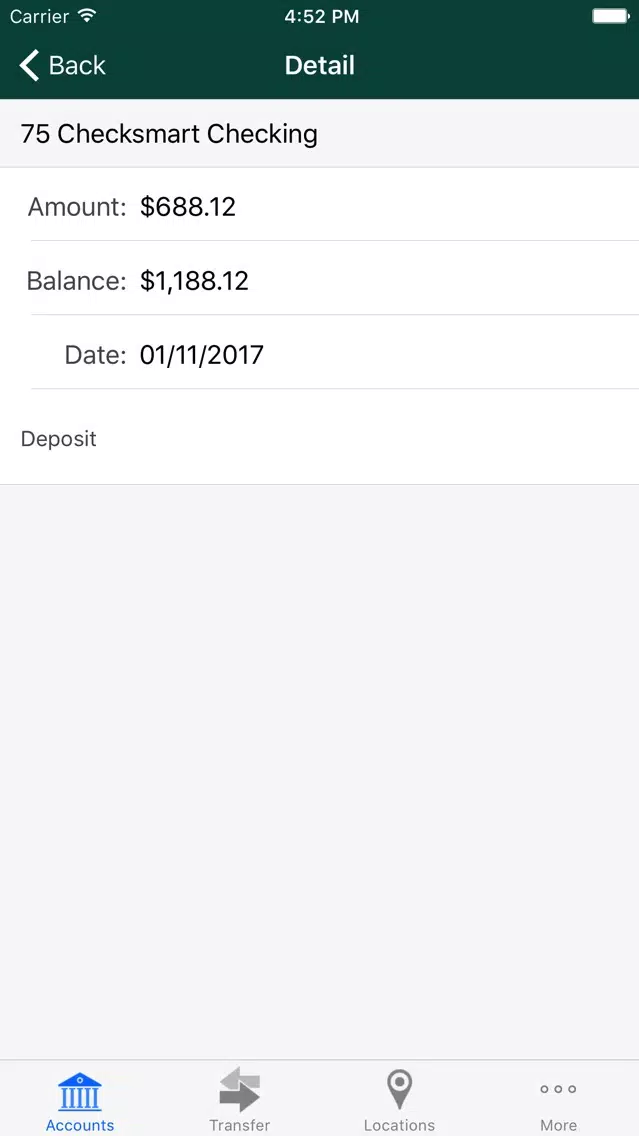Image resolution: width=639 pixels, height=1136 pixels.
Task: Switch to the Locations tab
Action: 399,1100
